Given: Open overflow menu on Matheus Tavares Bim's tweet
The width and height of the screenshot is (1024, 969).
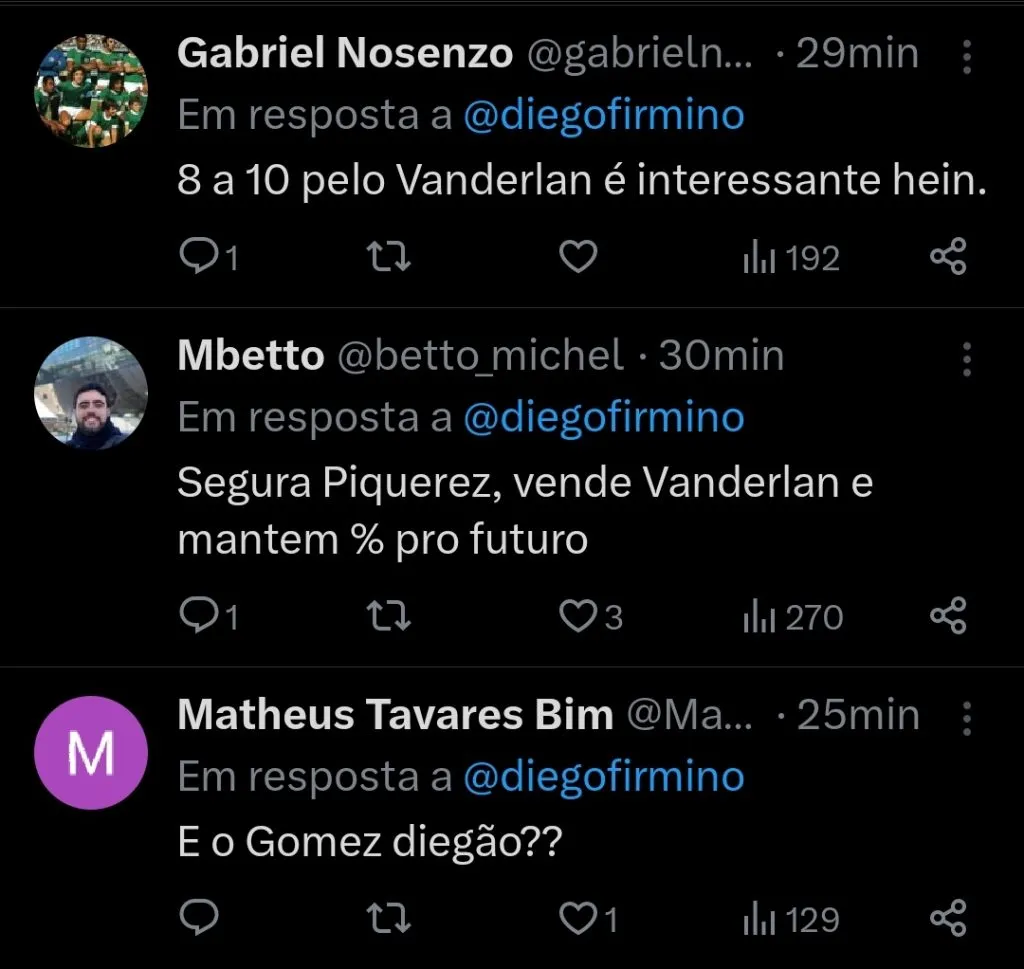Looking at the screenshot, I should (966, 717).
